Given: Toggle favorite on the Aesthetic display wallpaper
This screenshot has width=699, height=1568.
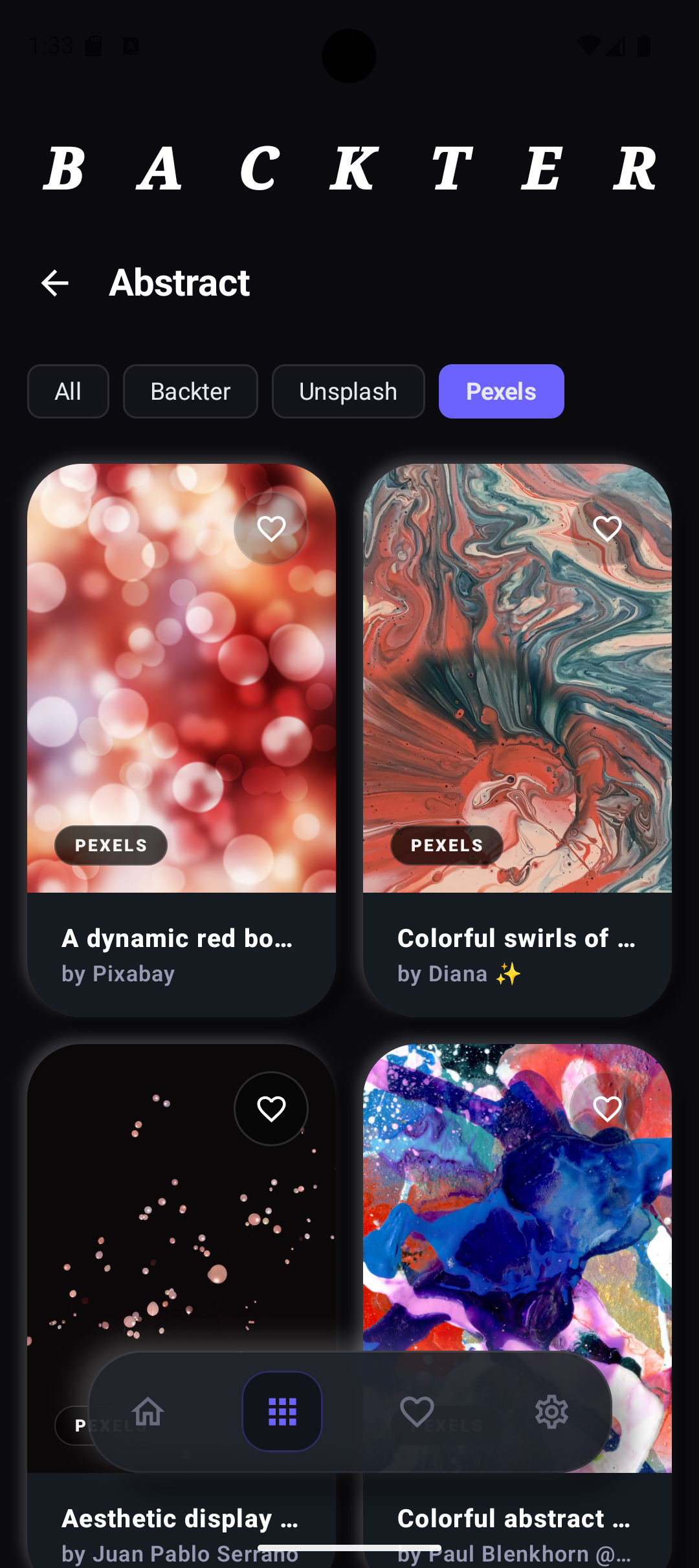Looking at the screenshot, I should pyautogui.click(x=271, y=1107).
